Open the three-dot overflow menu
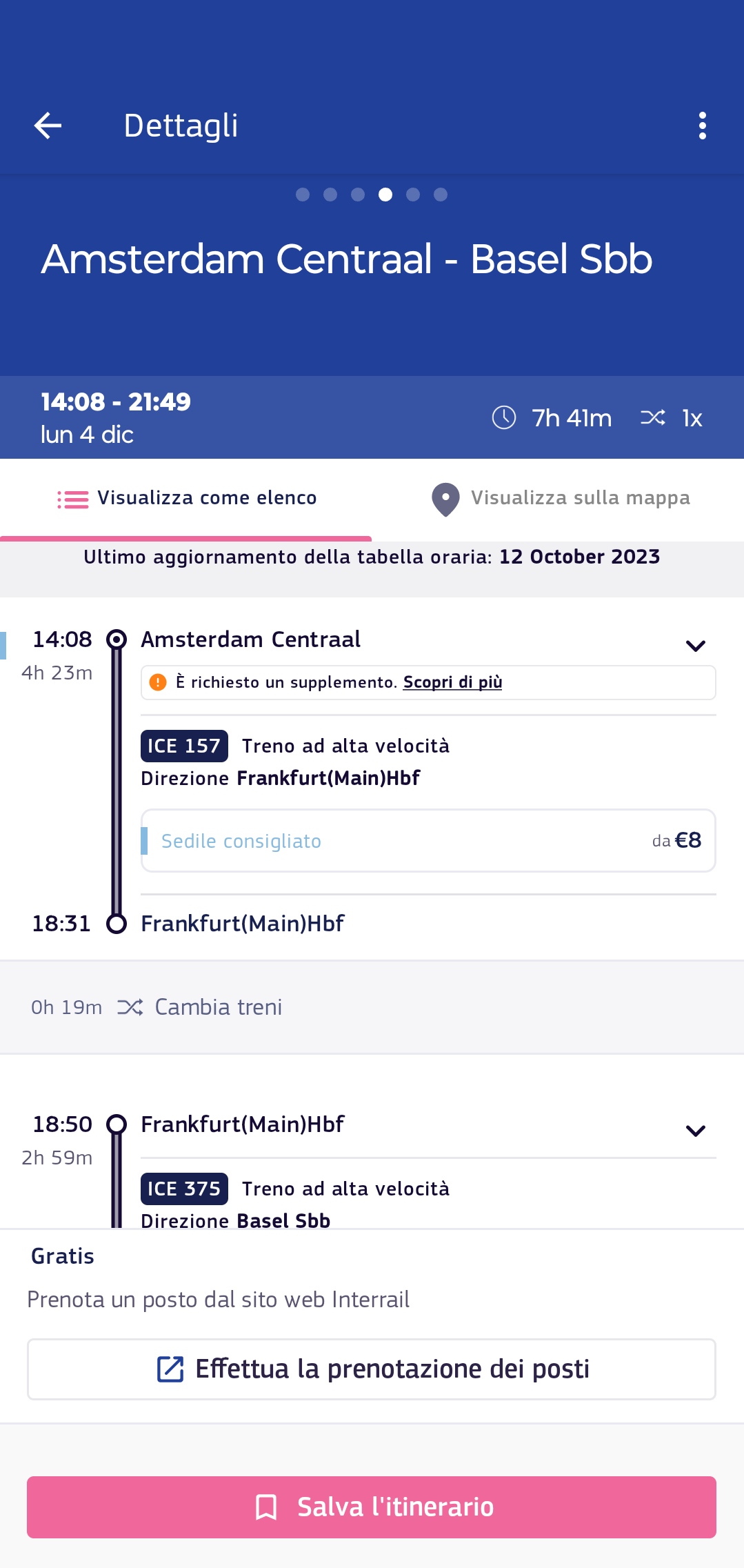 (x=702, y=126)
